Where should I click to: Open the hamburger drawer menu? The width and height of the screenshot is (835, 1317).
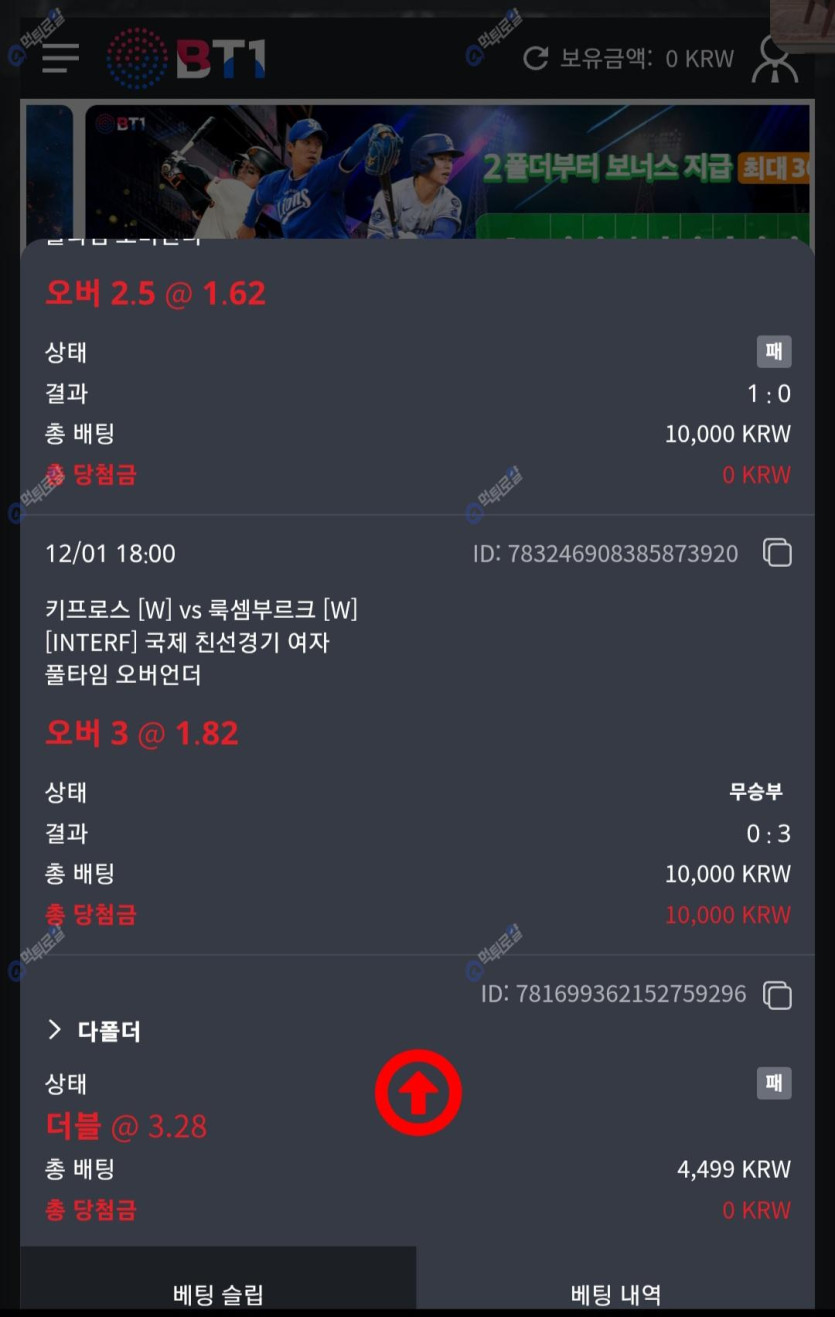pyautogui.click(x=60, y=58)
